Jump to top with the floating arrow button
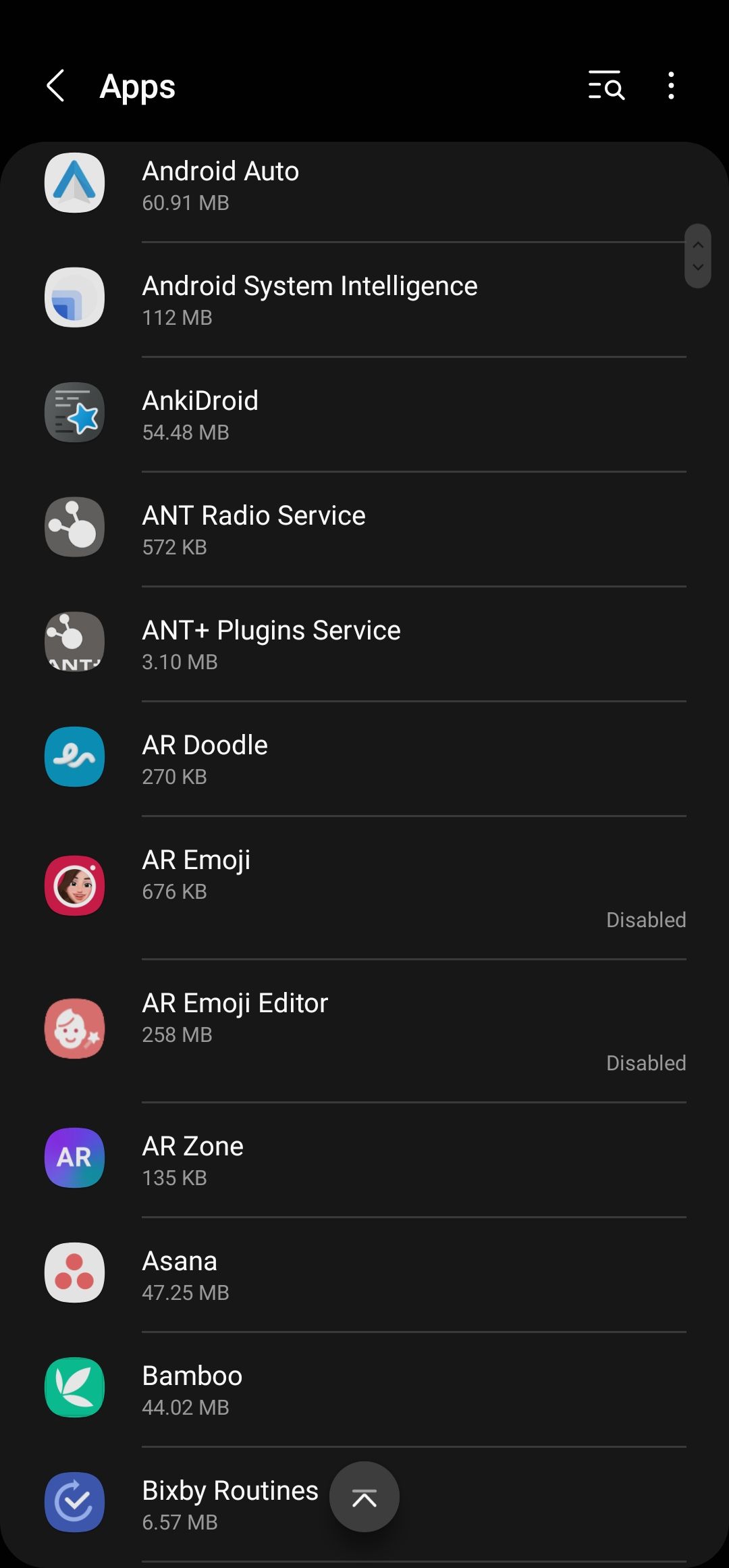This screenshot has width=729, height=1568. click(364, 1497)
